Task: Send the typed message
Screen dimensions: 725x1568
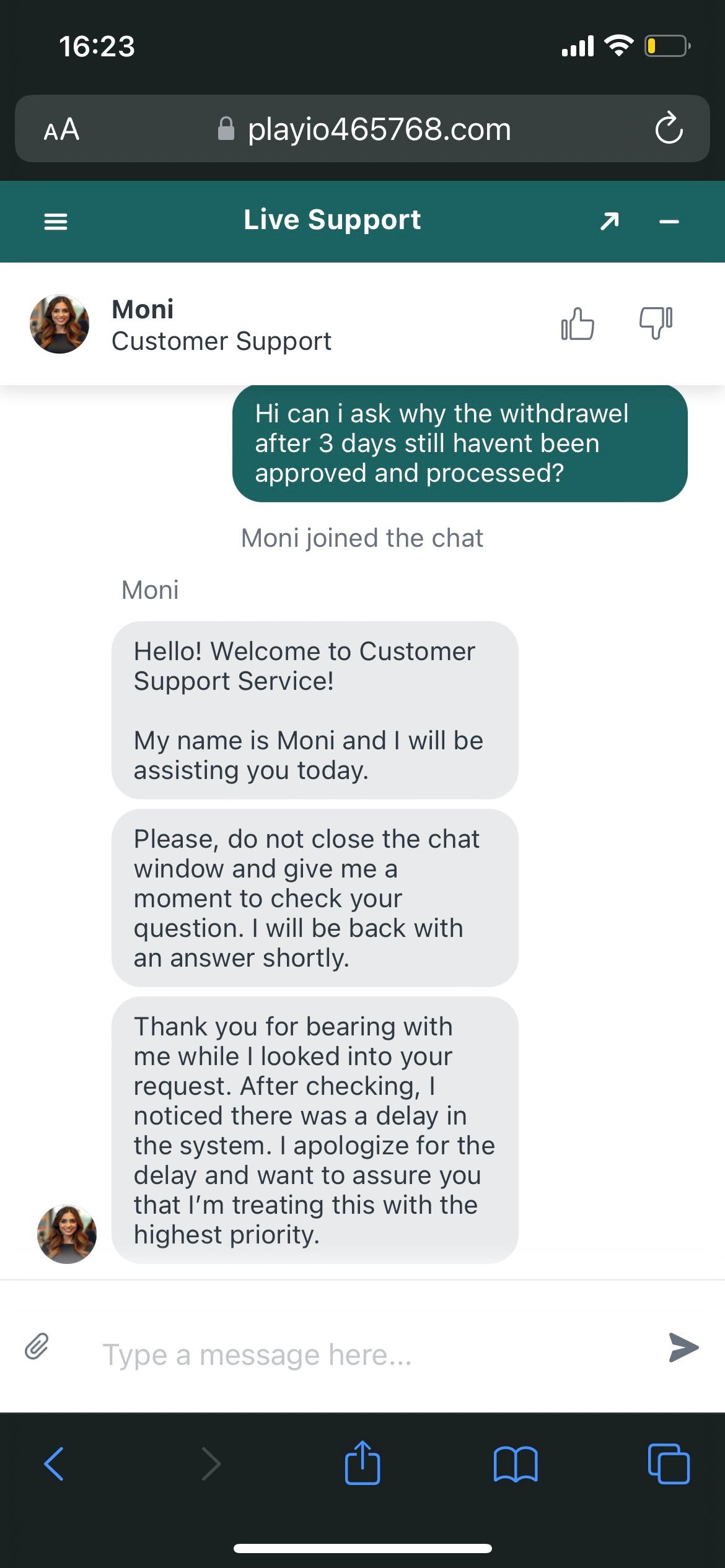Action: tap(684, 1347)
